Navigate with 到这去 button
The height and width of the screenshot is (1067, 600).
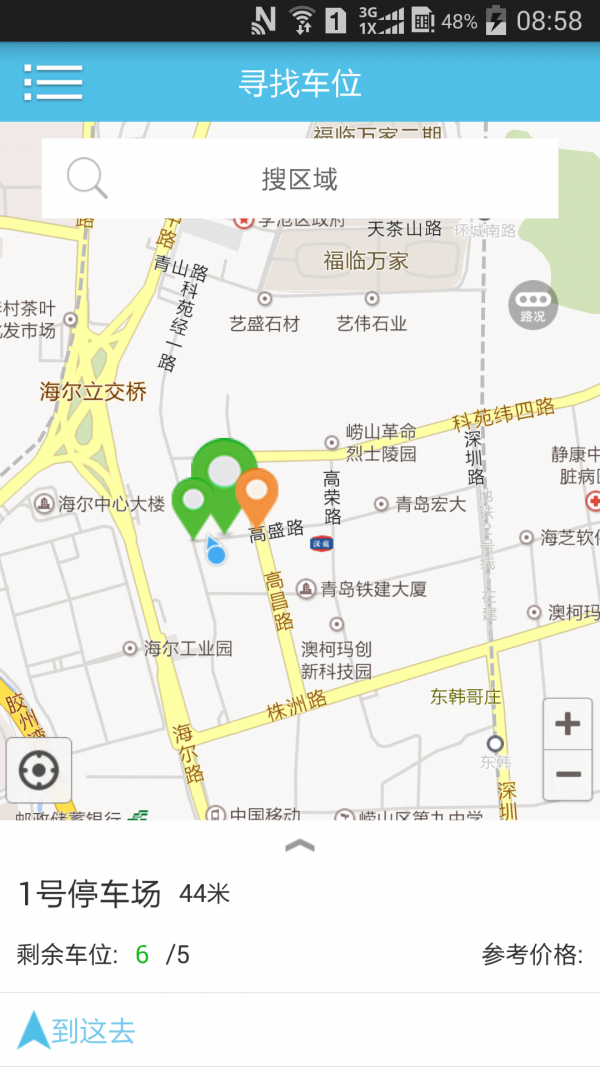point(78,1030)
